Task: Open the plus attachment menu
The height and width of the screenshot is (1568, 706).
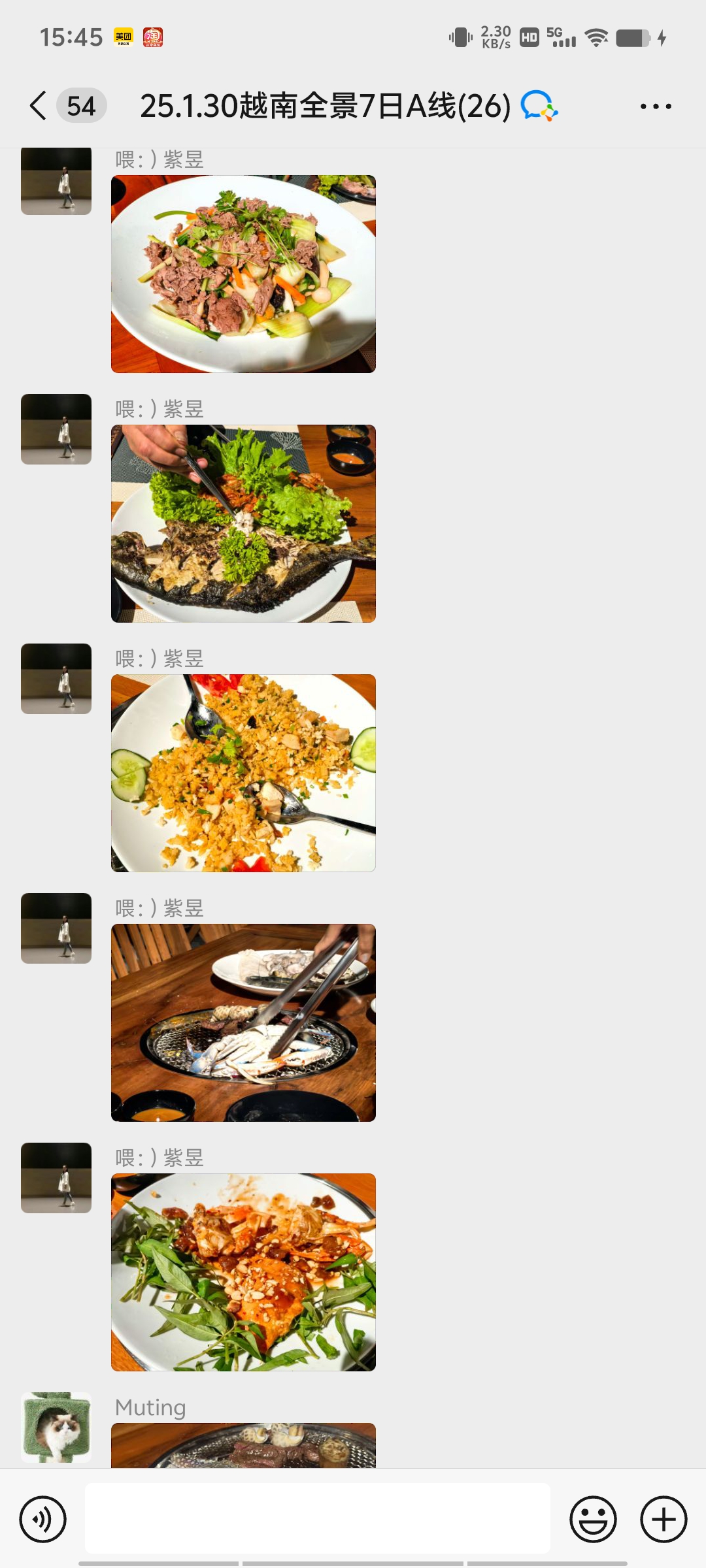Action: point(664,1519)
